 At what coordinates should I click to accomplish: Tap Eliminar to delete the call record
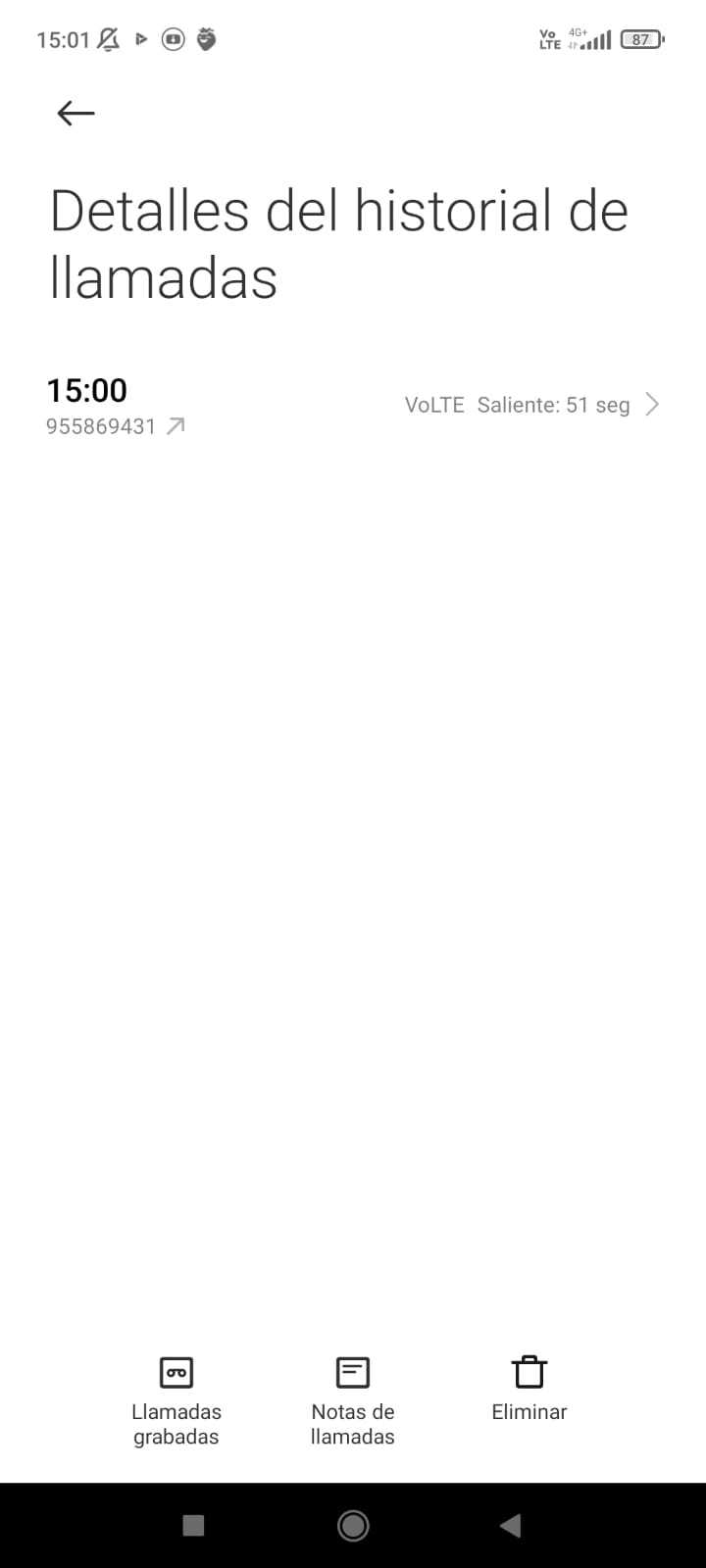point(529,1388)
